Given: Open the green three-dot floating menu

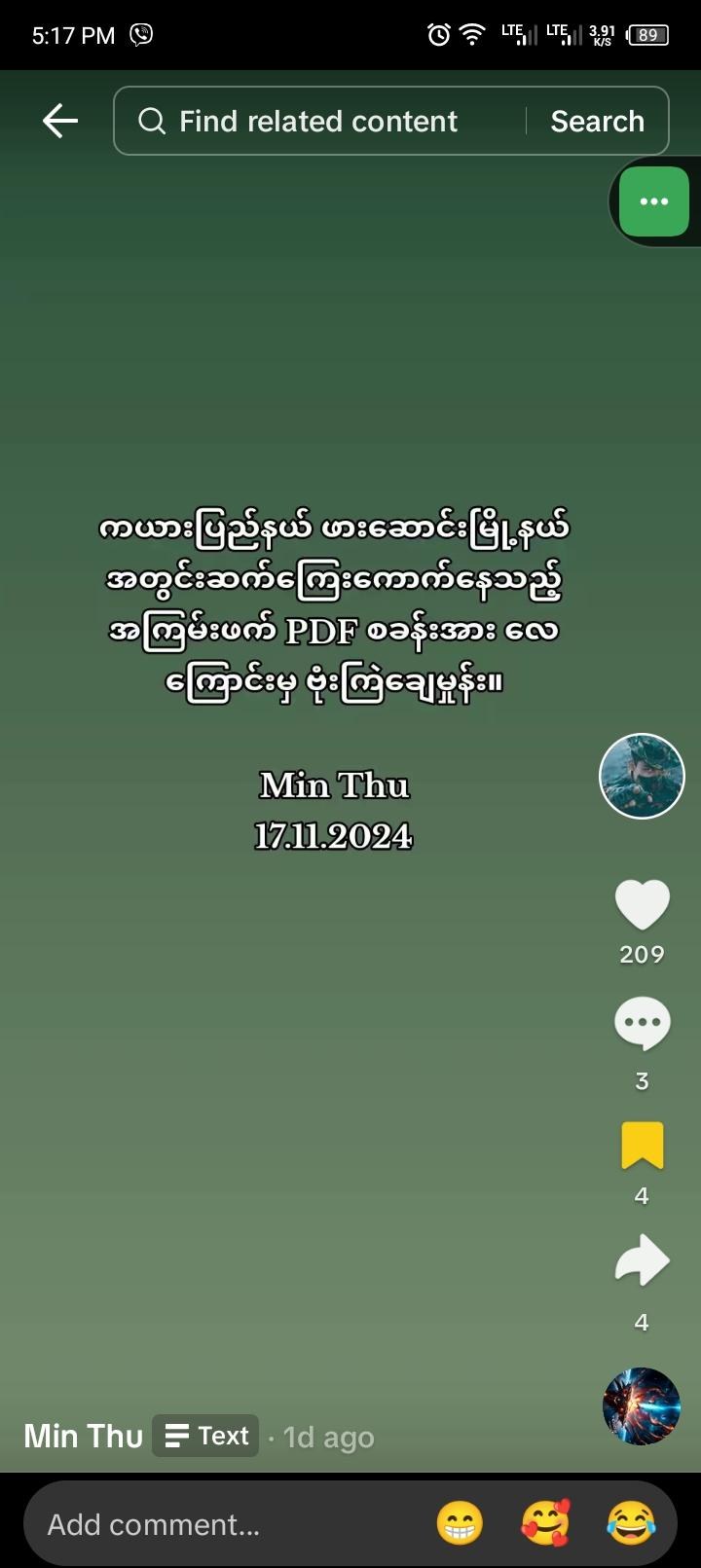Looking at the screenshot, I should pos(654,201).
